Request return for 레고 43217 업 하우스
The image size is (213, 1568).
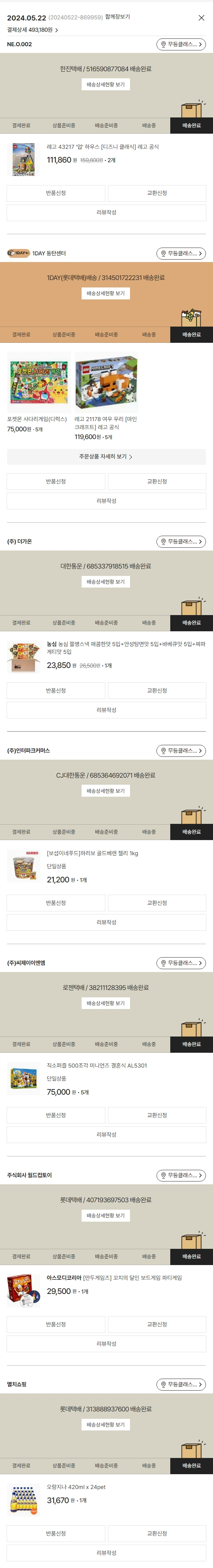pyautogui.click(x=55, y=193)
